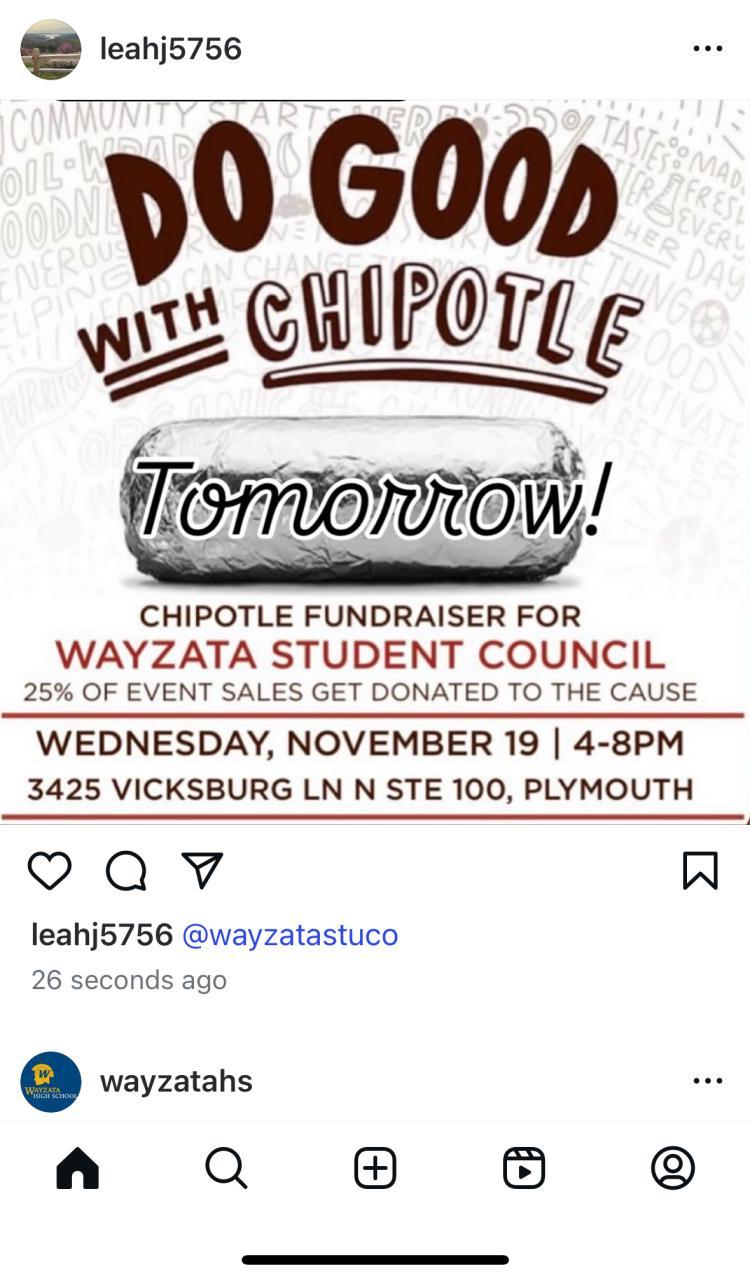Open your Profile tab

click(672, 1167)
